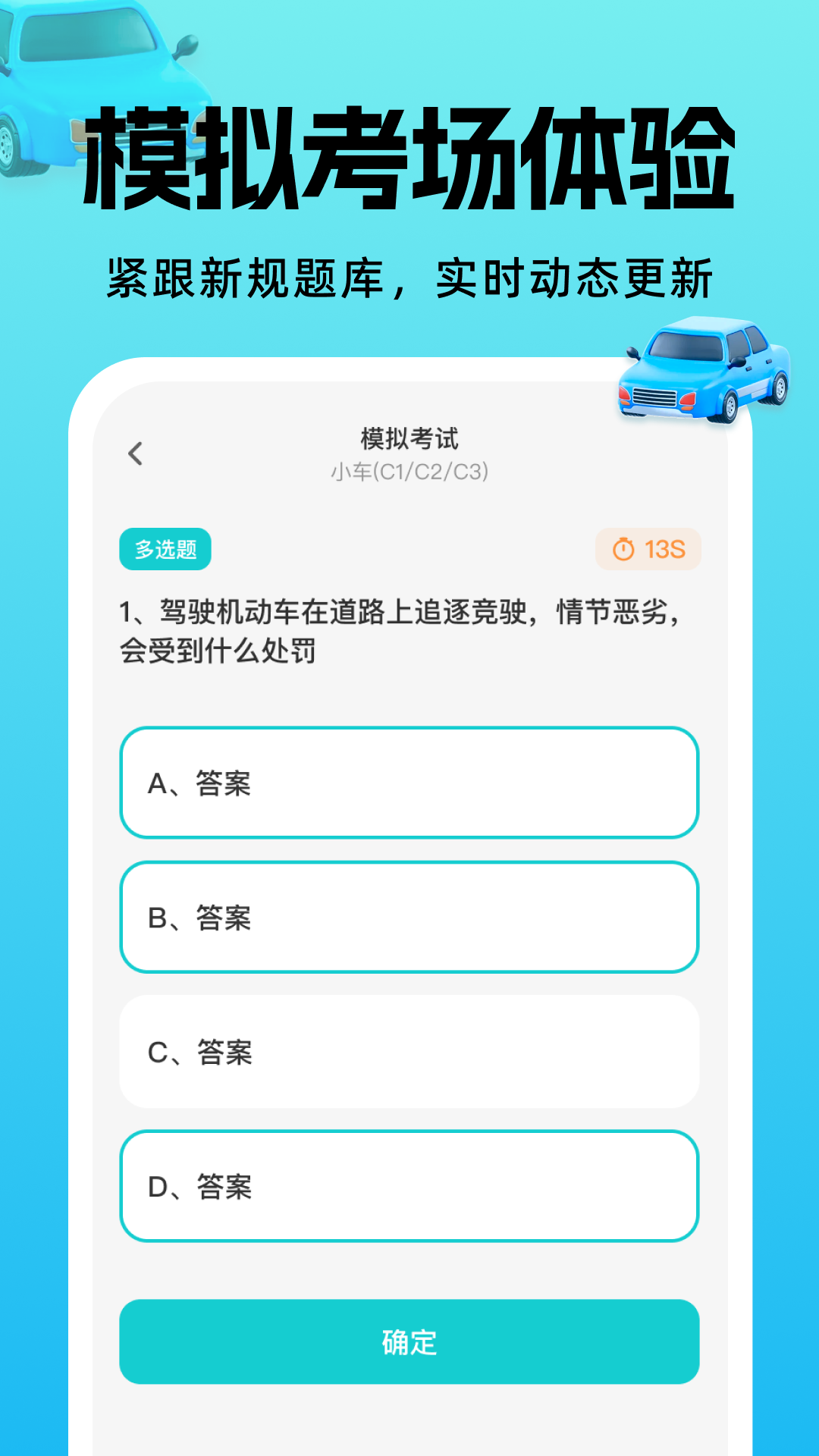Select answer option A、答案

click(409, 783)
